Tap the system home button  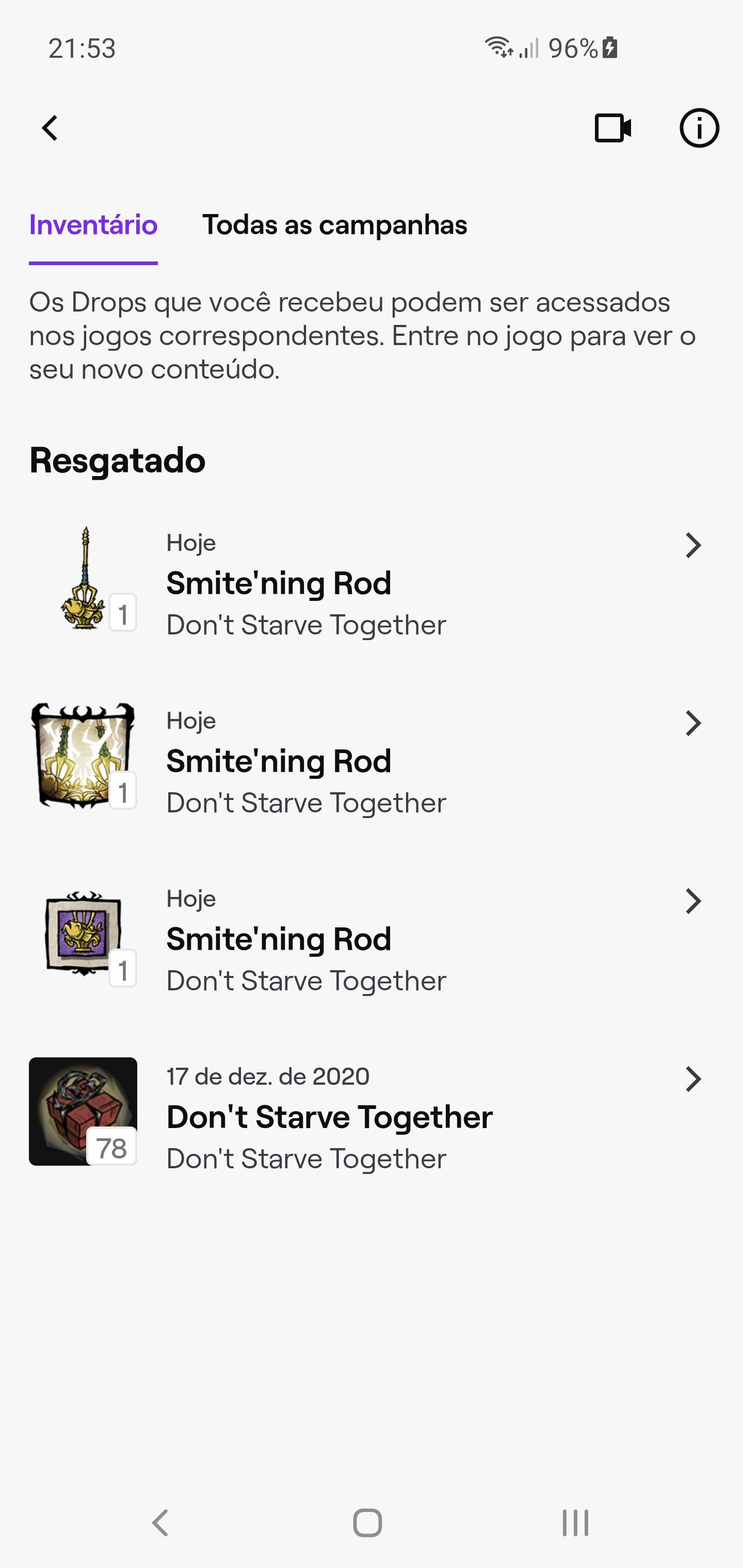[x=367, y=1523]
